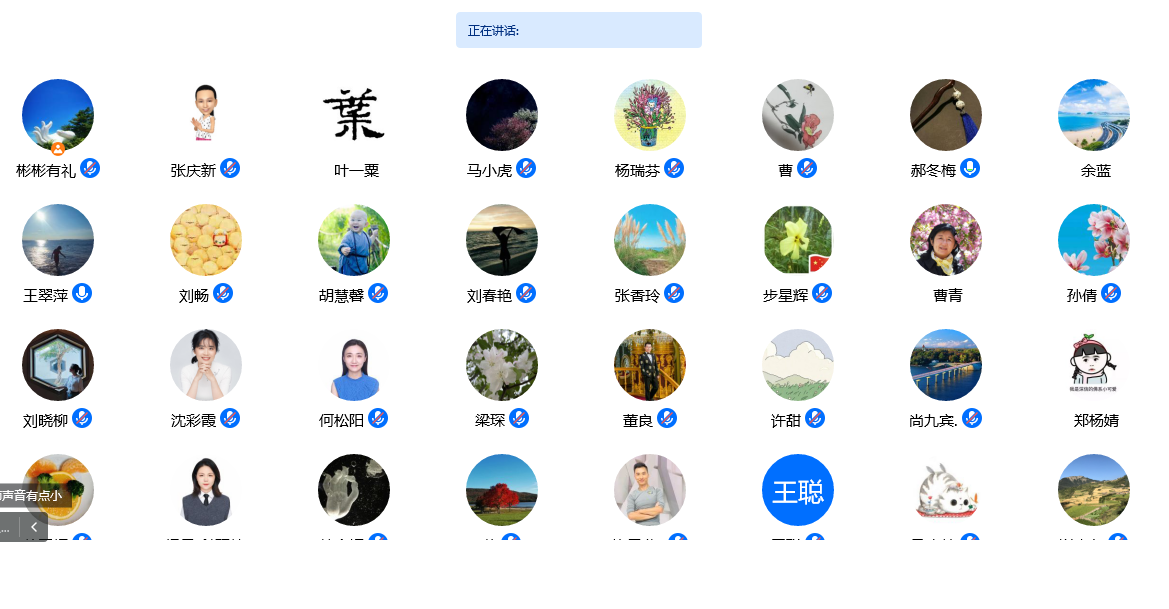Select participant 何松阳
The image size is (1169, 609).
(x=354, y=365)
